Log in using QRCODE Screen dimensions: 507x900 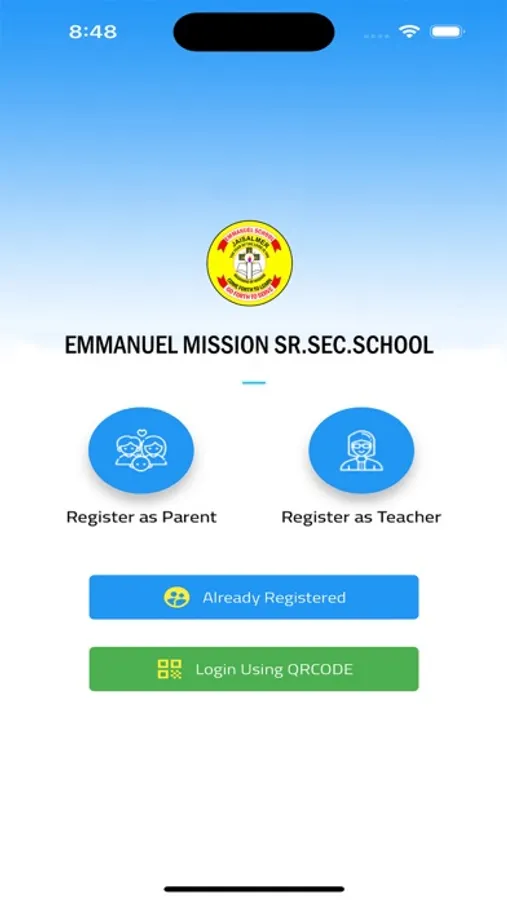[254, 669]
